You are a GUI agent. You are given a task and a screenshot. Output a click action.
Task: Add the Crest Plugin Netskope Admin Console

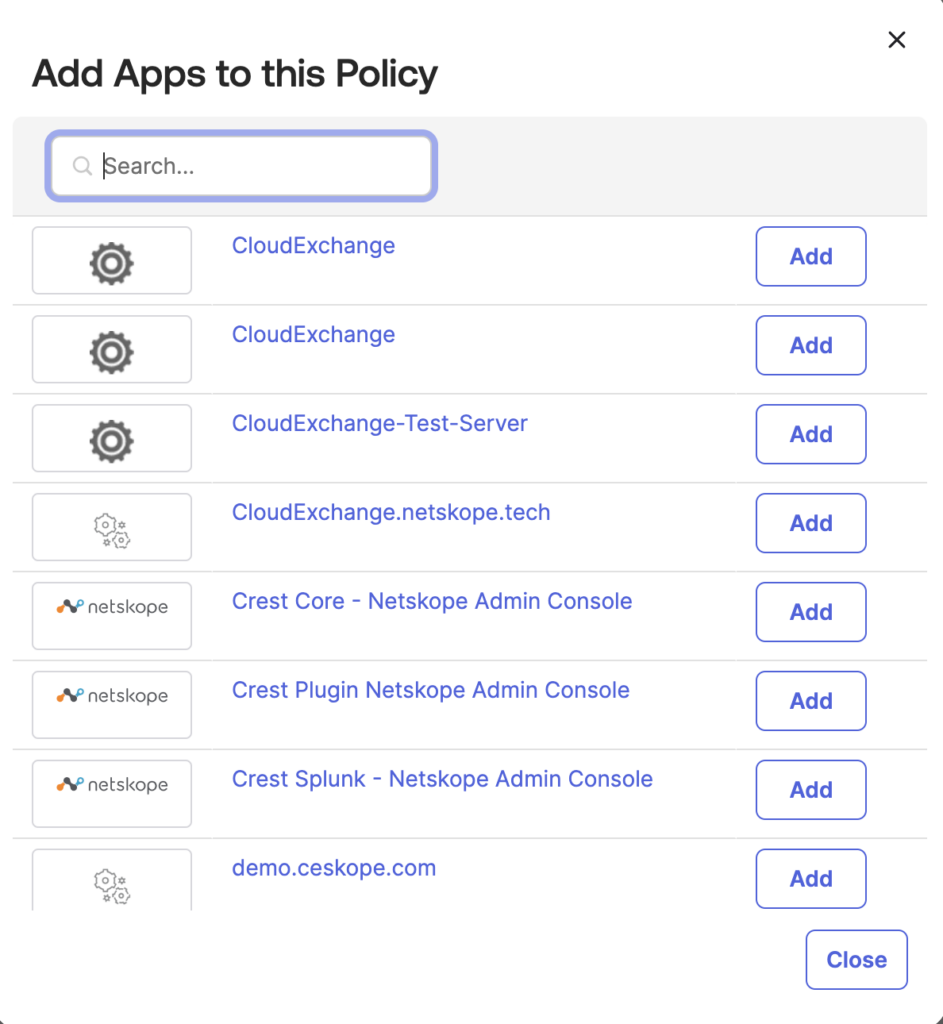pos(810,701)
